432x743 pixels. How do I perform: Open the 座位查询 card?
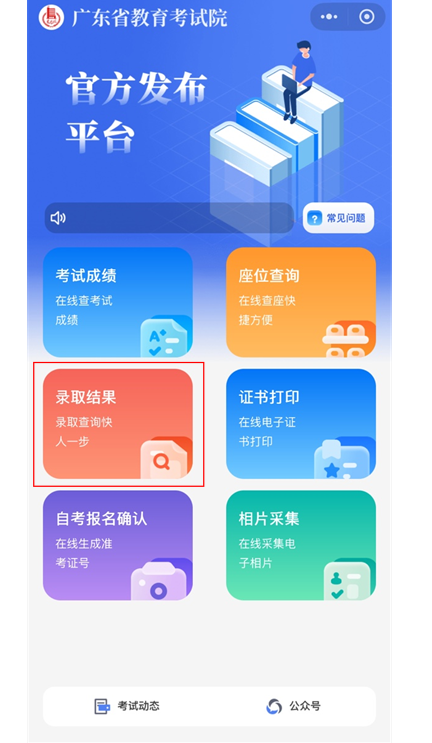301,302
